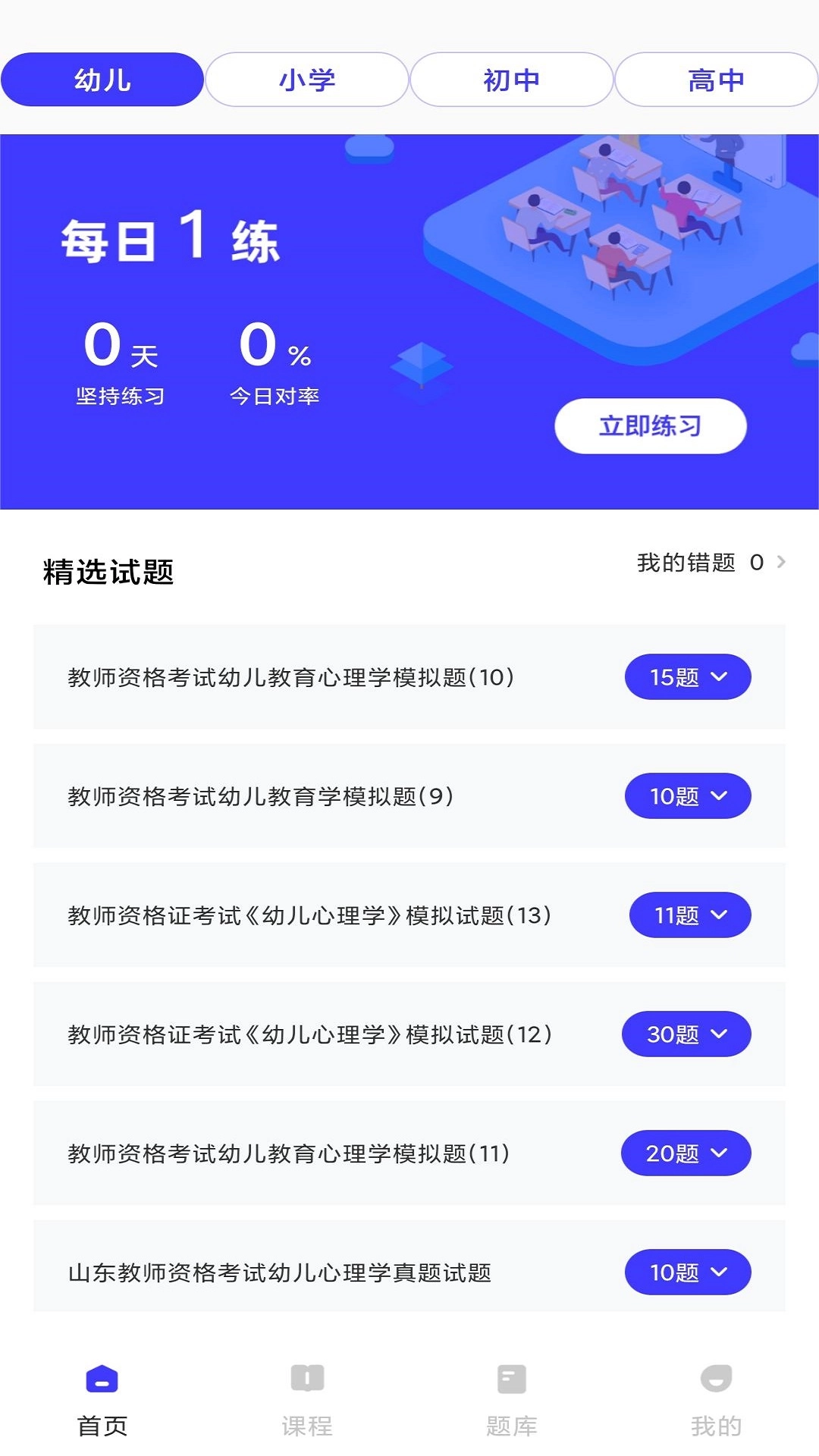Choose the 高中 level tab
819x1456 pixels.
pyautogui.click(x=716, y=80)
